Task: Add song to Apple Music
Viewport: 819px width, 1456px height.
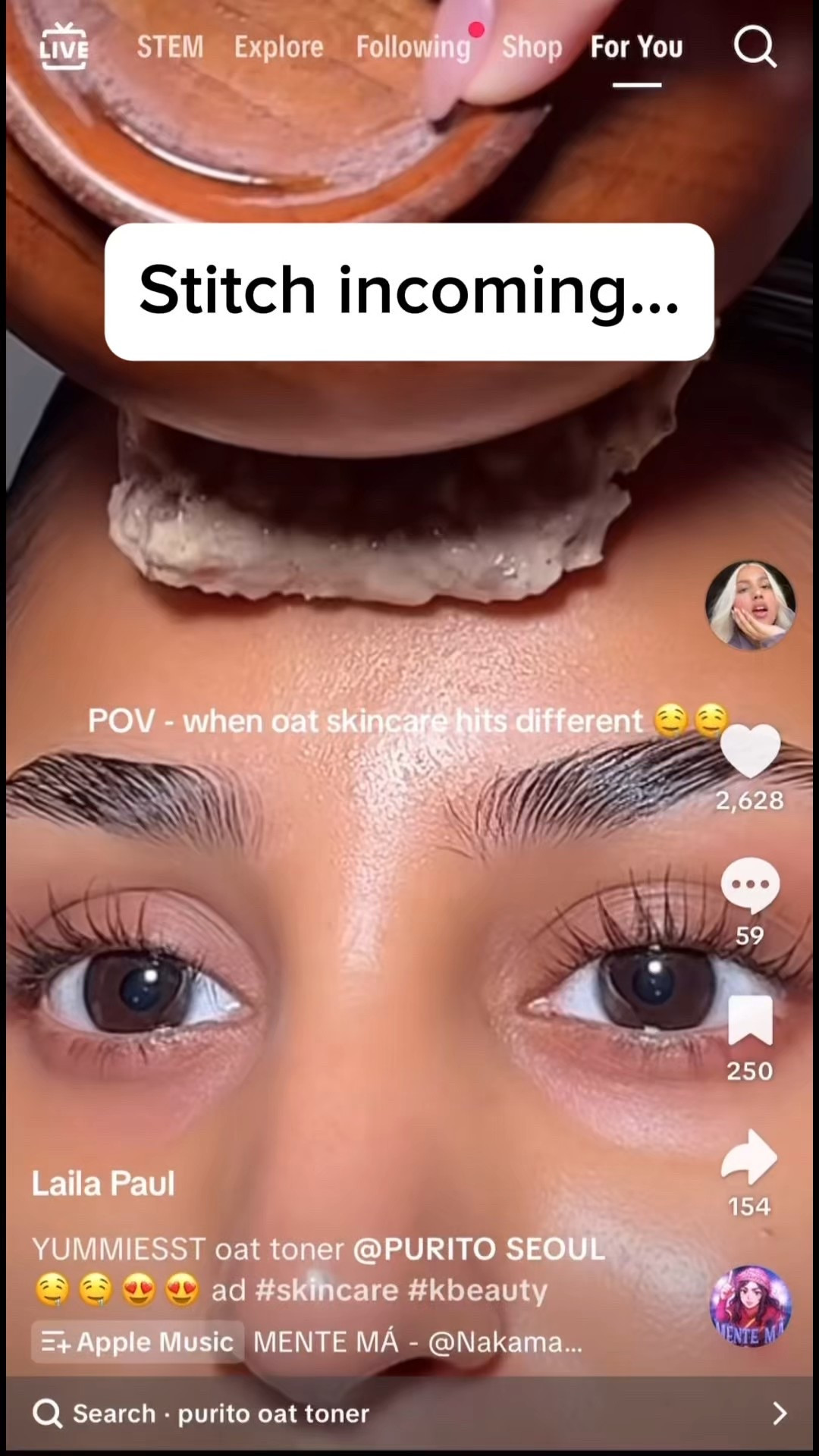Action: 138,1342
